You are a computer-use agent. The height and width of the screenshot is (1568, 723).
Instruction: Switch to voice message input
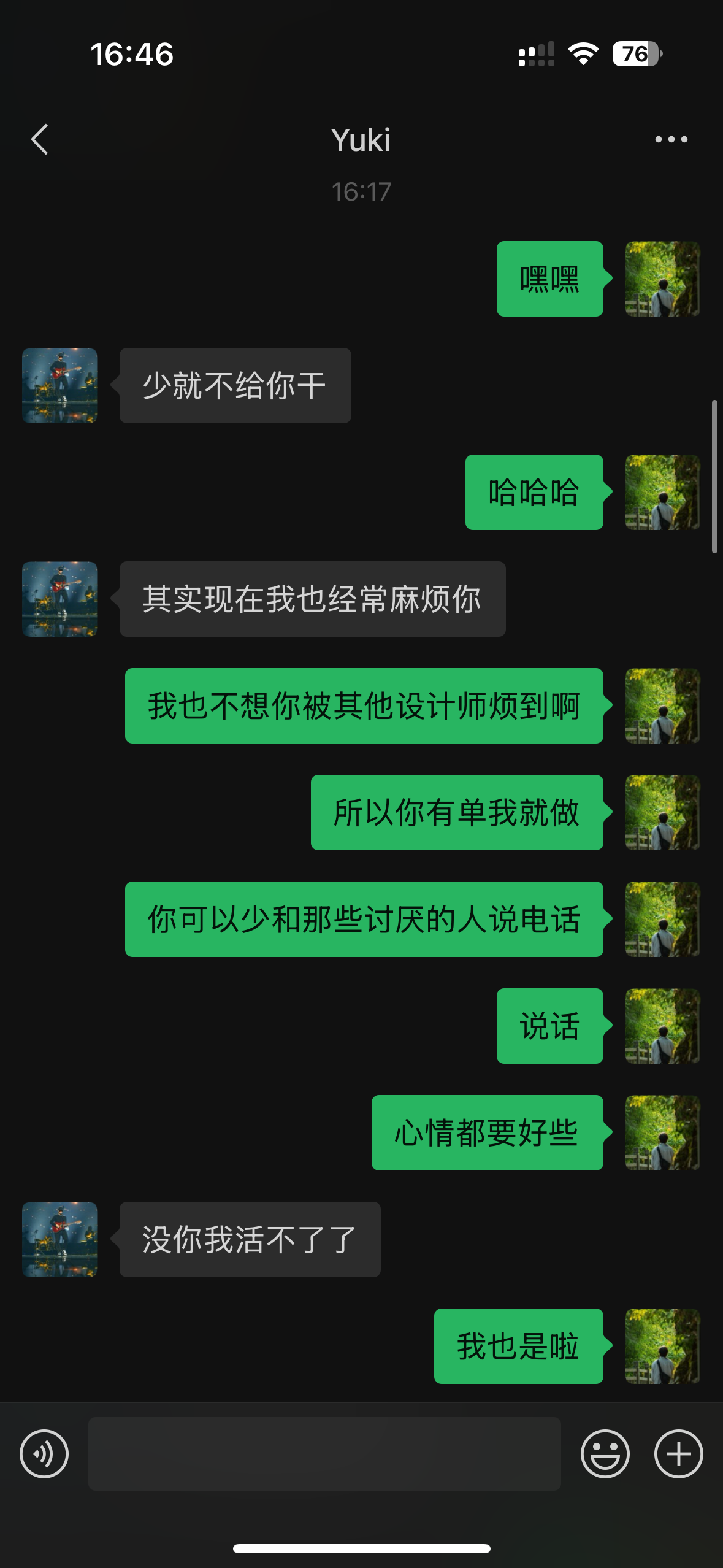tap(44, 1453)
